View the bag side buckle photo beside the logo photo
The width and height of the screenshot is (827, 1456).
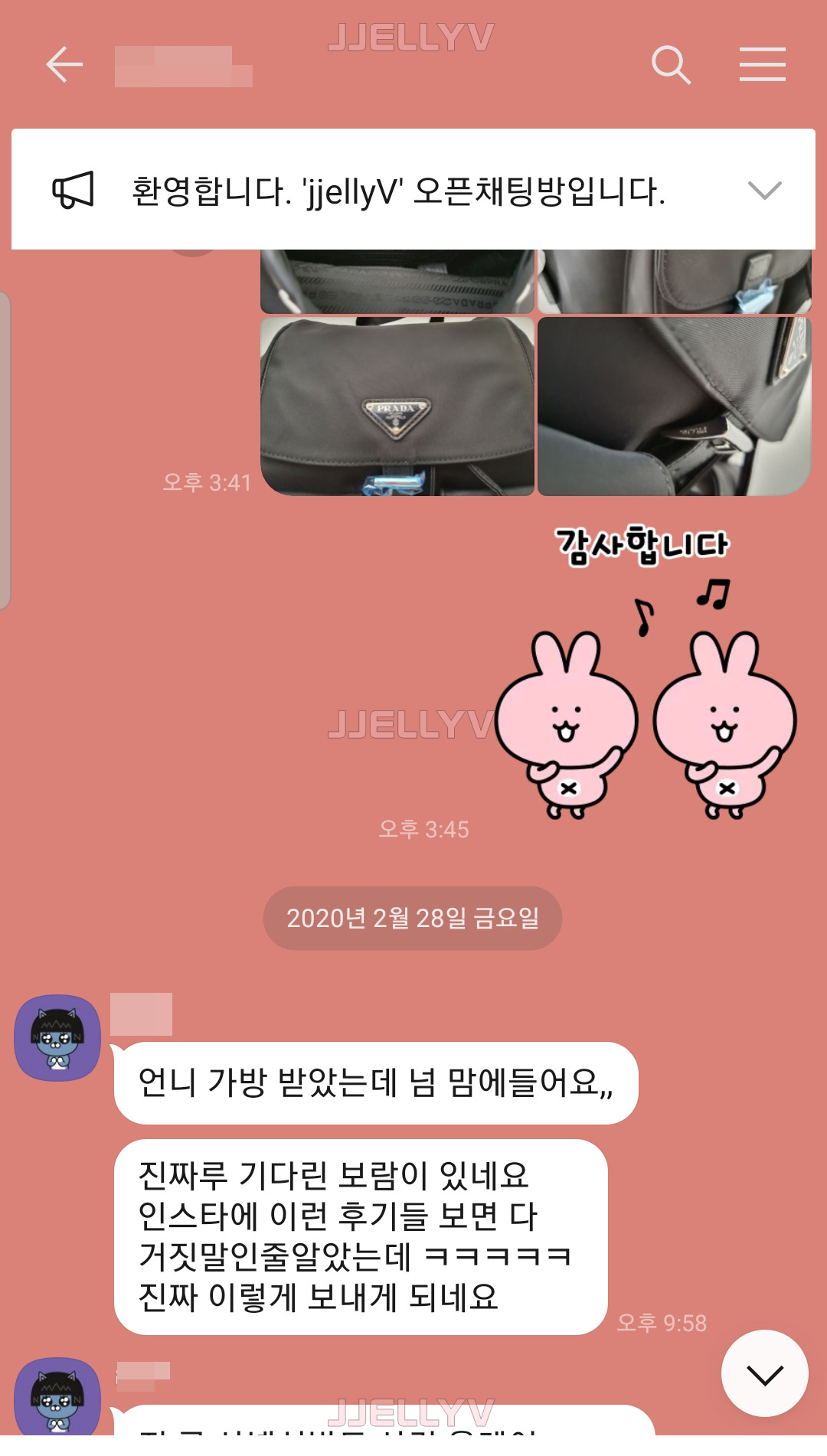pos(674,406)
